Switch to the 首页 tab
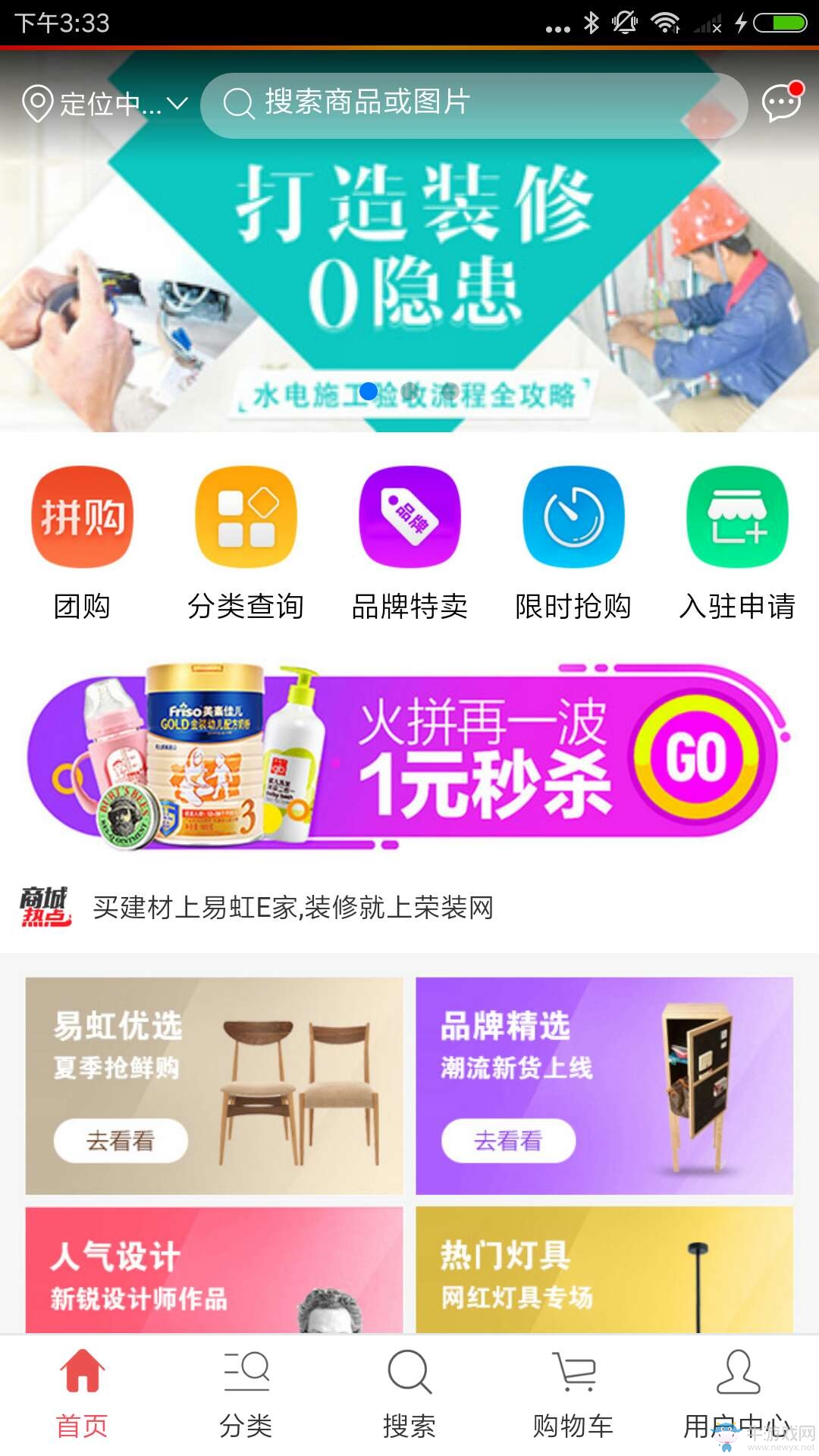 (82, 1394)
